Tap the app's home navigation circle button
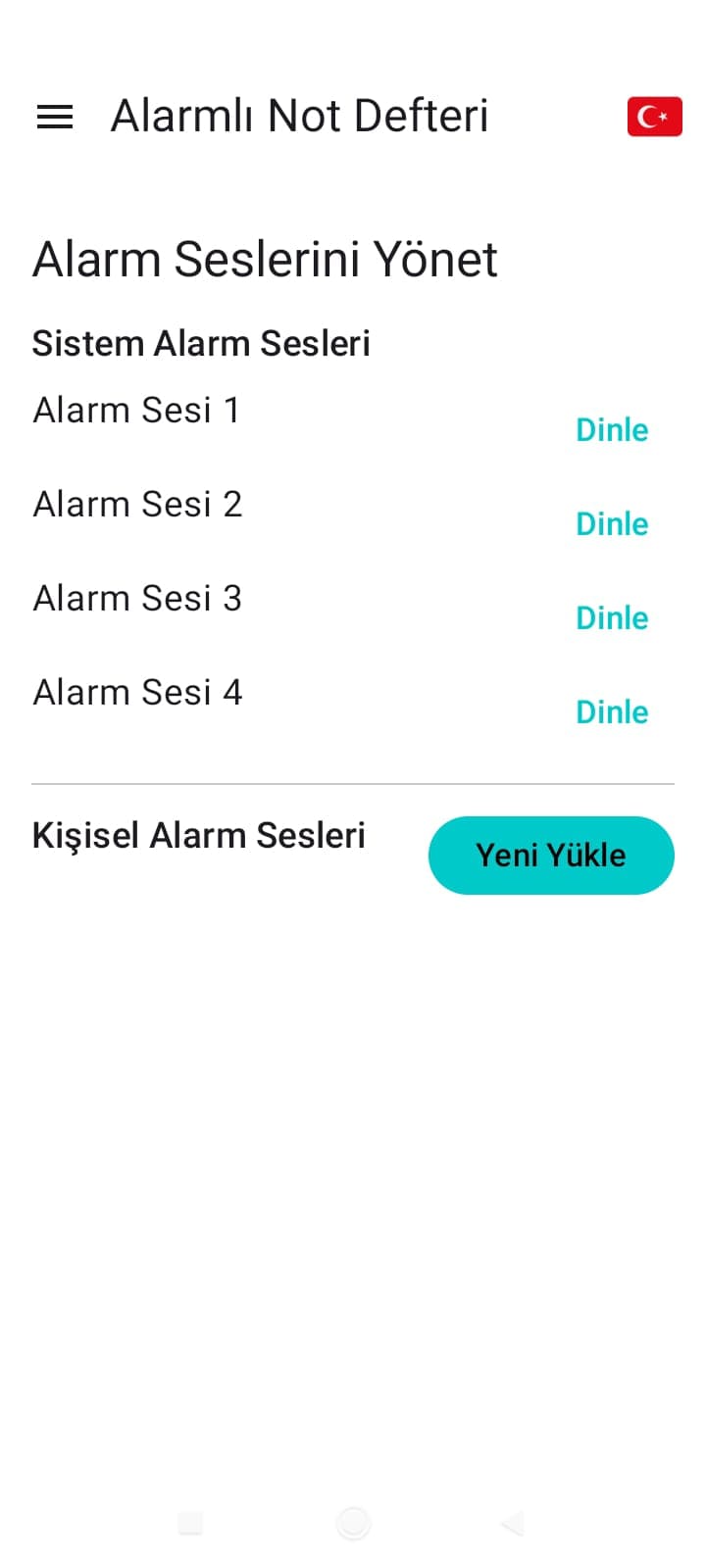Viewport: 706px width, 1568px height. (353, 1523)
